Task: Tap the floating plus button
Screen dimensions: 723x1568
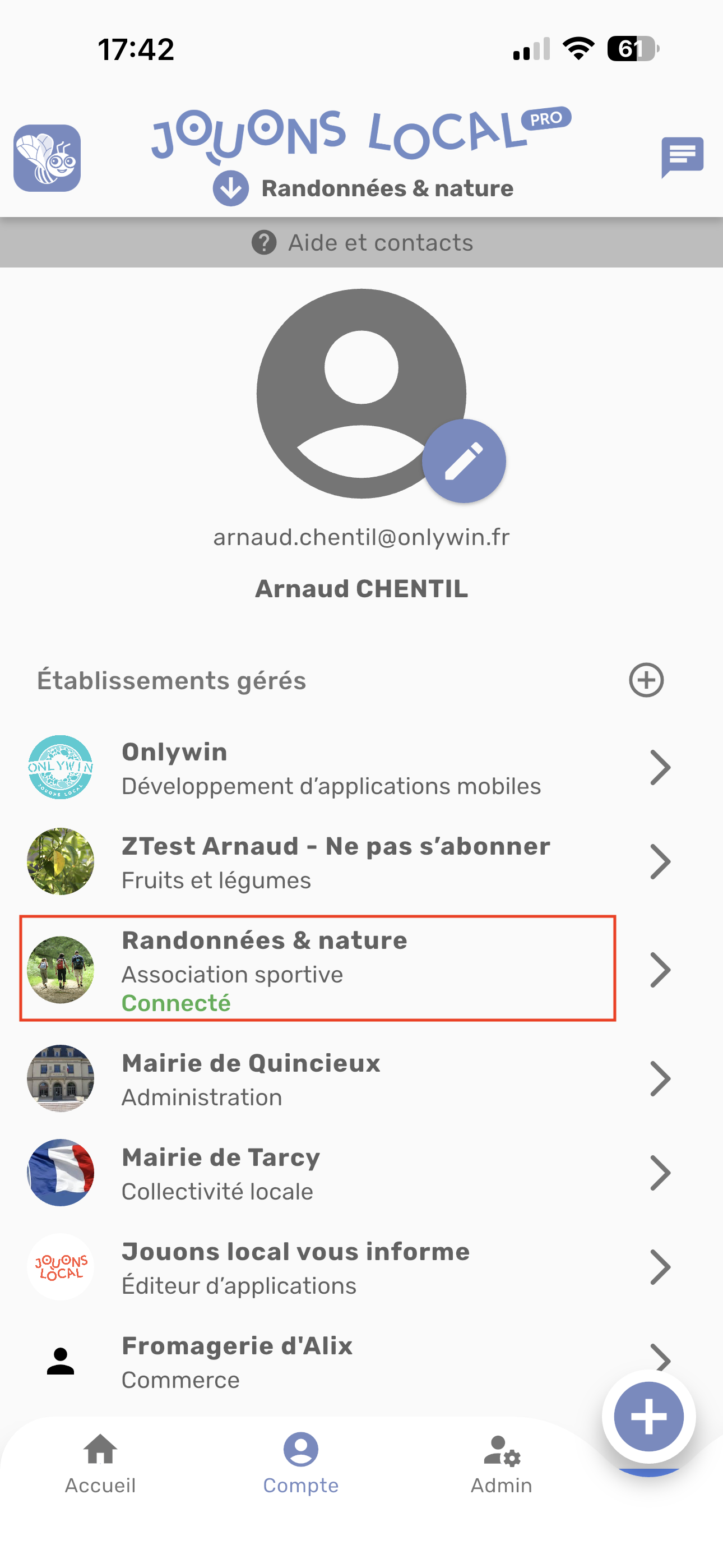Action: coord(648,1417)
